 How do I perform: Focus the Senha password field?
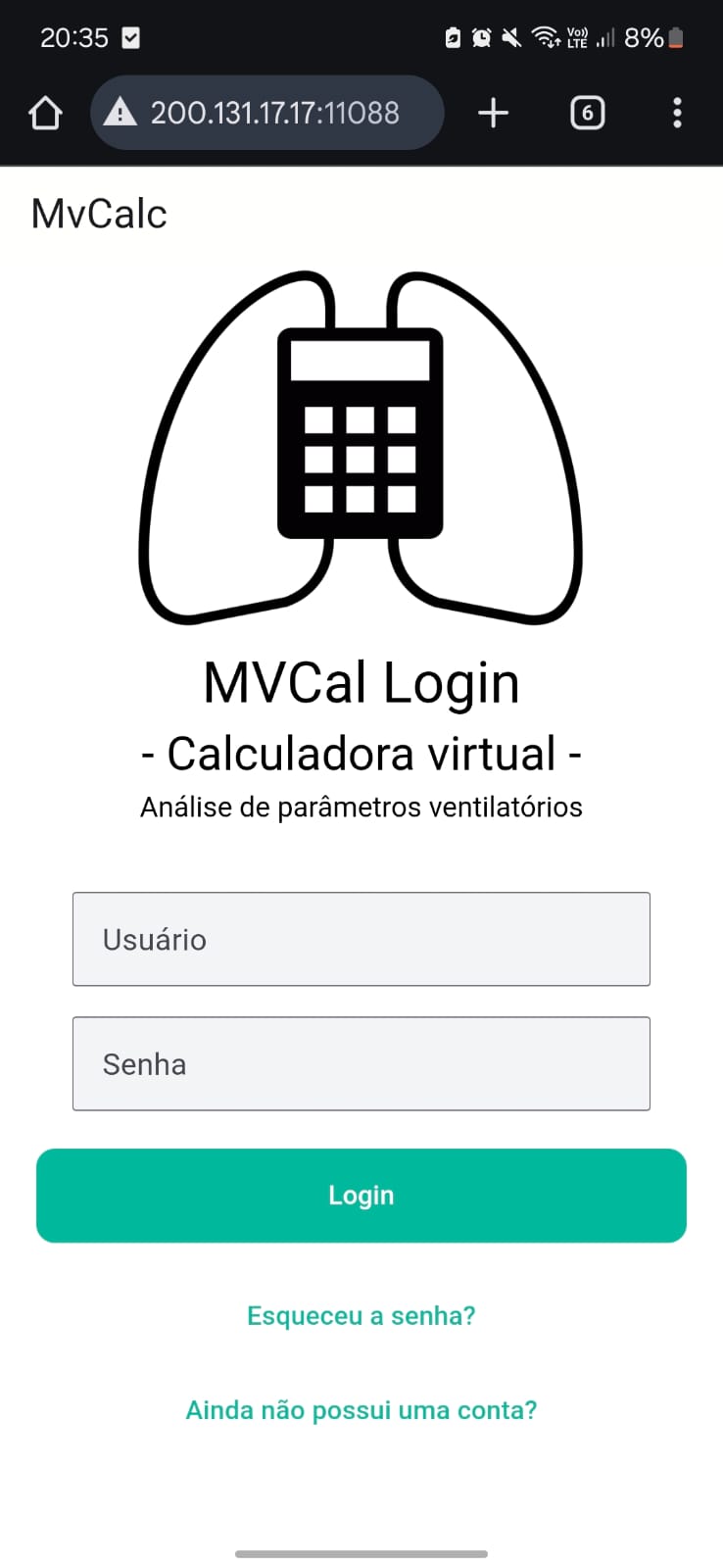(x=361, y=1063)
